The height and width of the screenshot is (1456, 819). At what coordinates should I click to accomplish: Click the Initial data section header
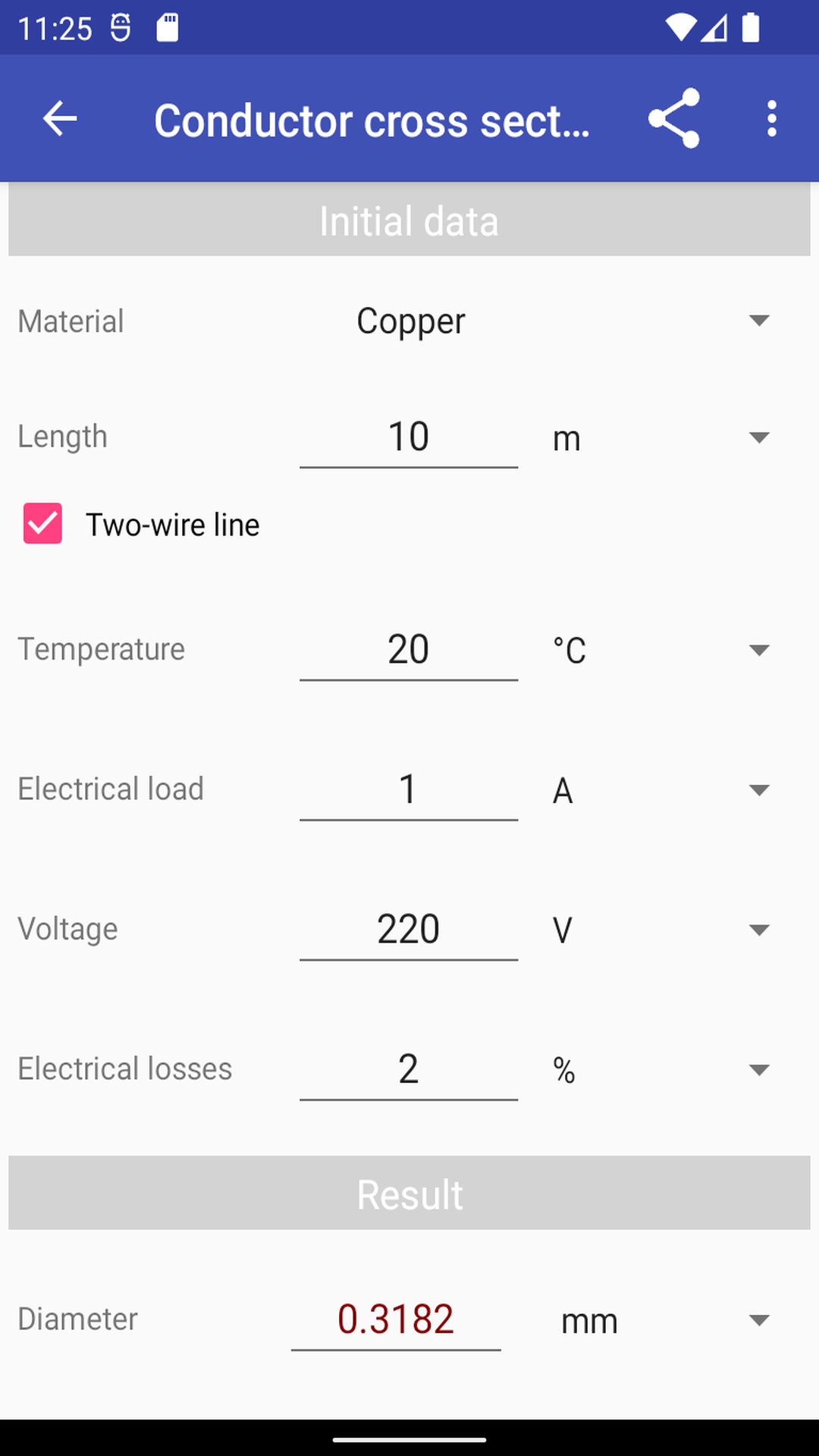[409, 220]
